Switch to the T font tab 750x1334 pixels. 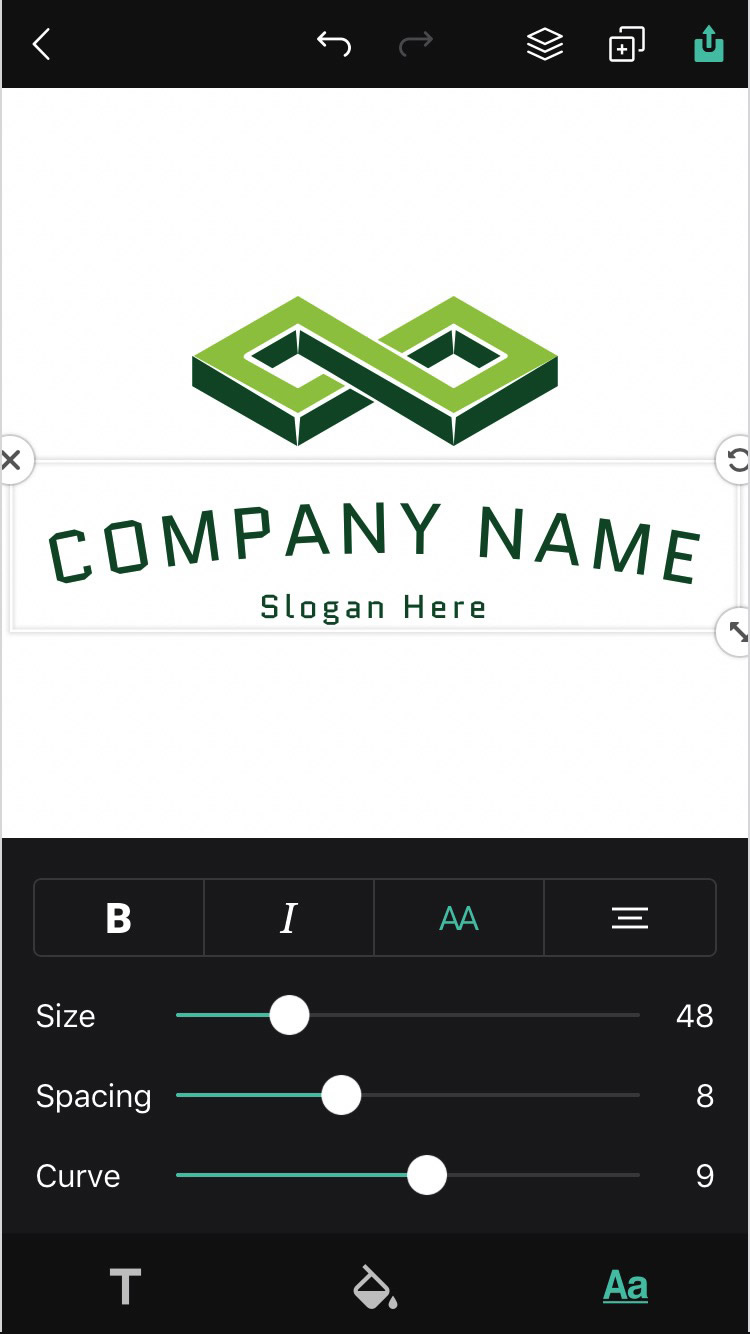pos(125,1286)
